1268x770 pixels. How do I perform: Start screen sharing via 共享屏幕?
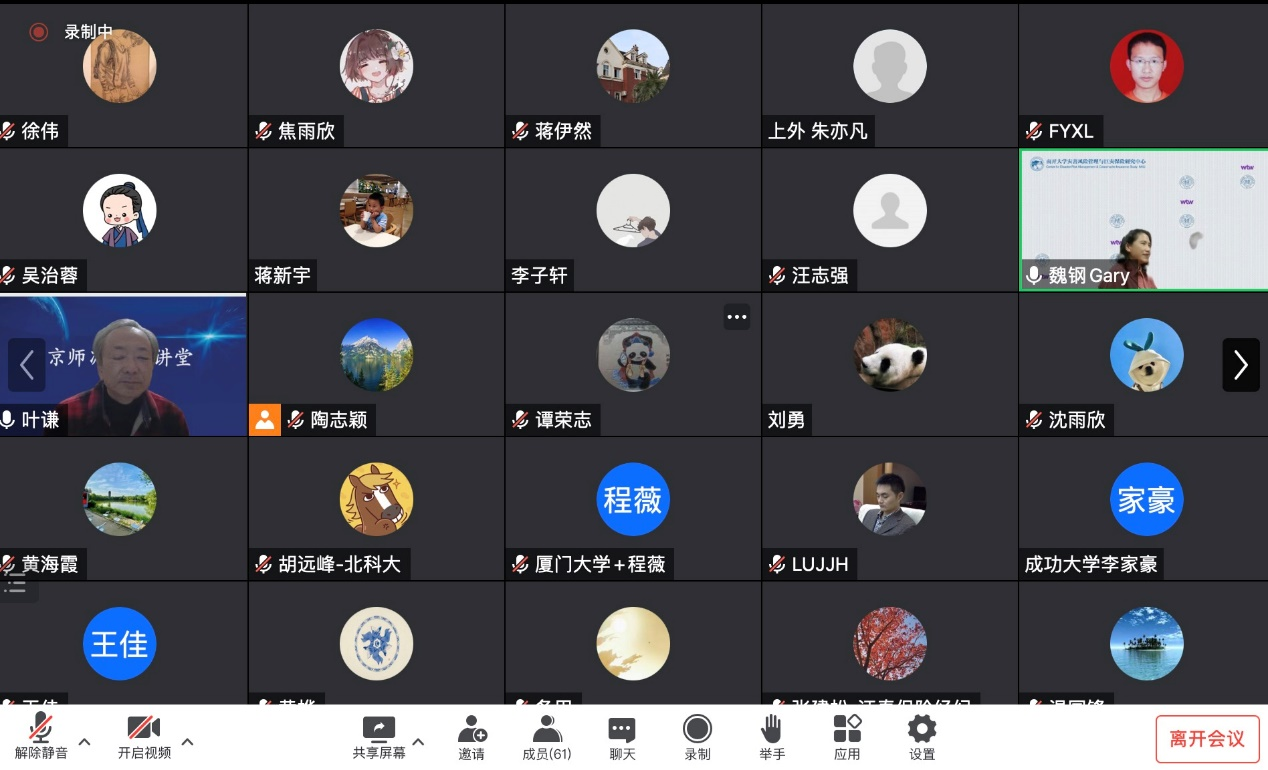point(379,737)
